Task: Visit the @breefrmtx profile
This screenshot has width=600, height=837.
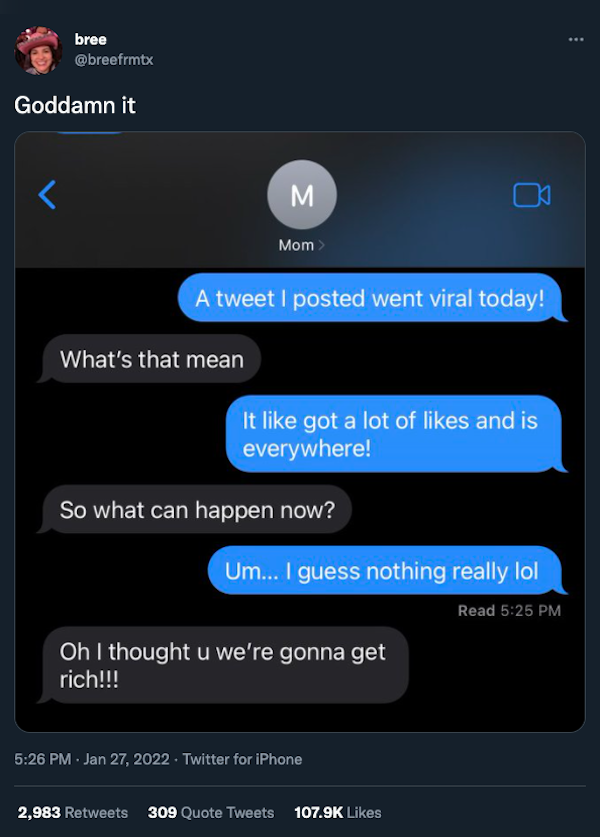Action: click(113, 60)
